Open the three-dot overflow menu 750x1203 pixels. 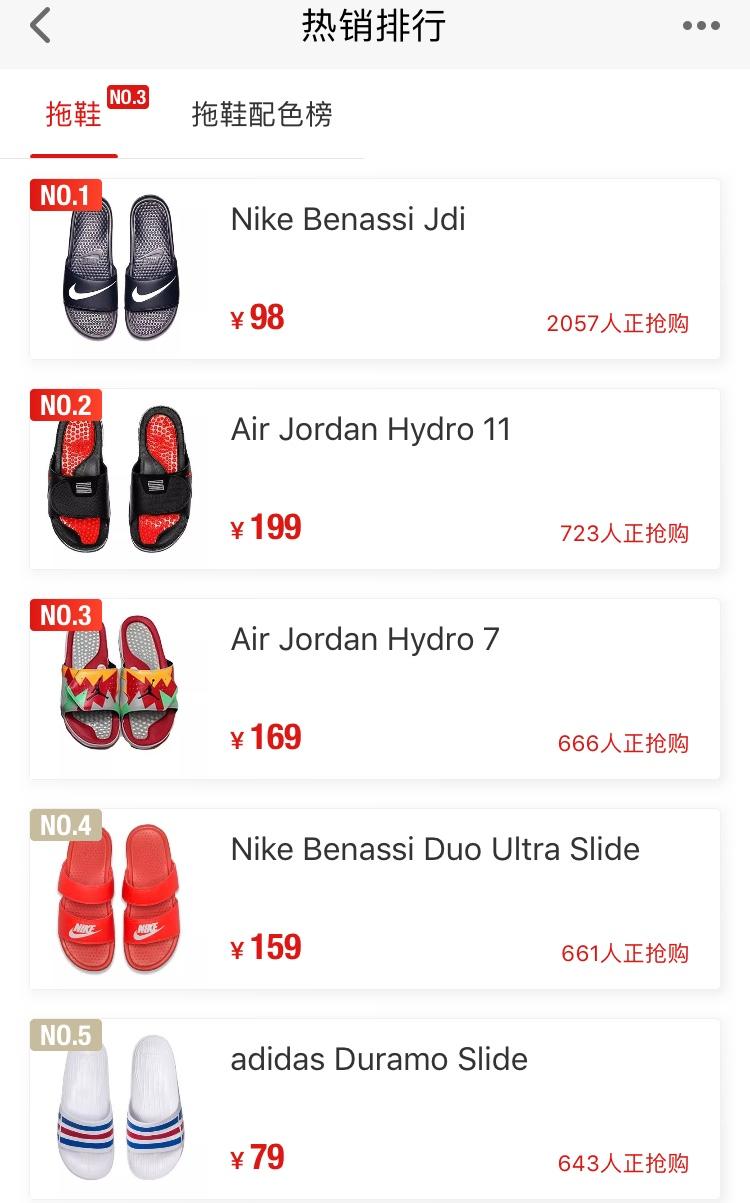[x=701, y=26]
